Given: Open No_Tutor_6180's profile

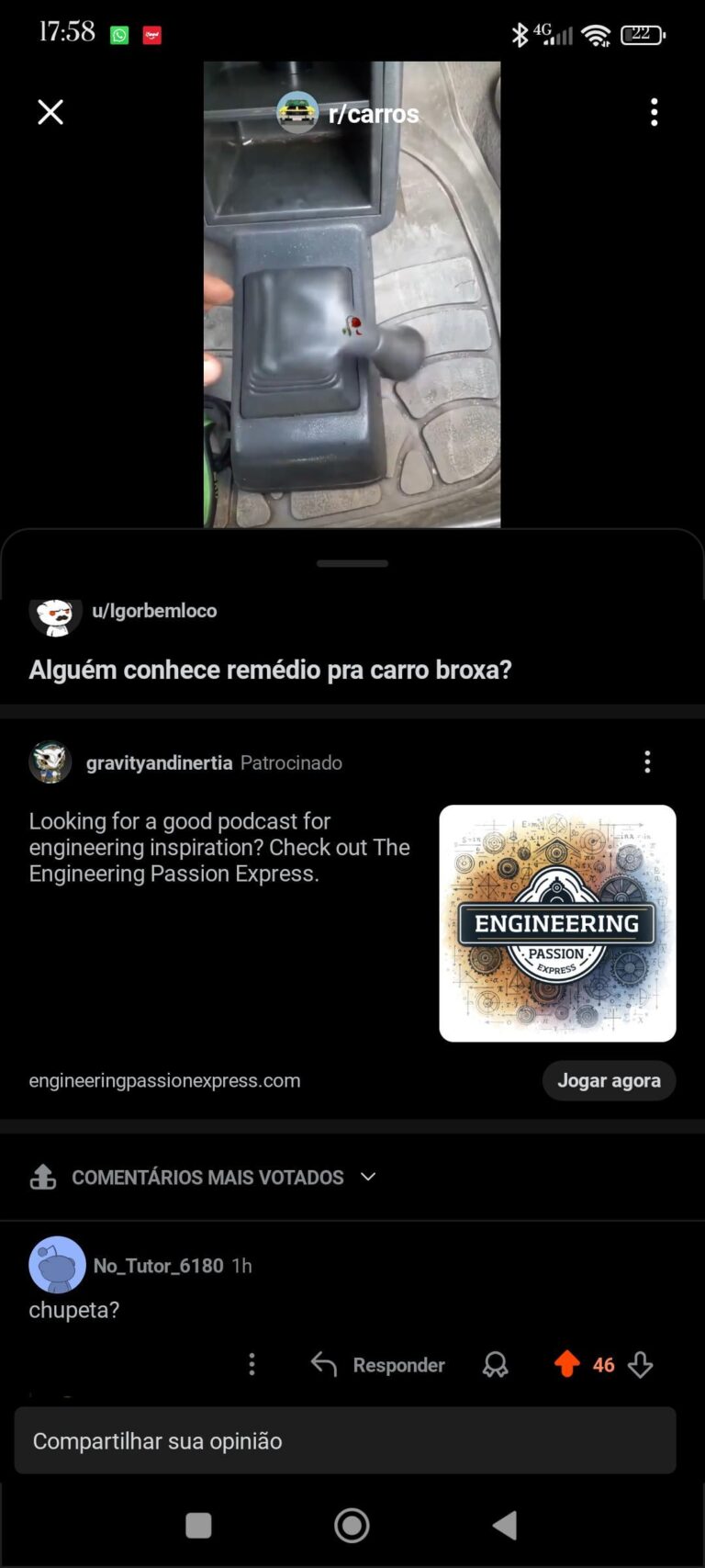Looking at the screenshot, I should 158,1266.
